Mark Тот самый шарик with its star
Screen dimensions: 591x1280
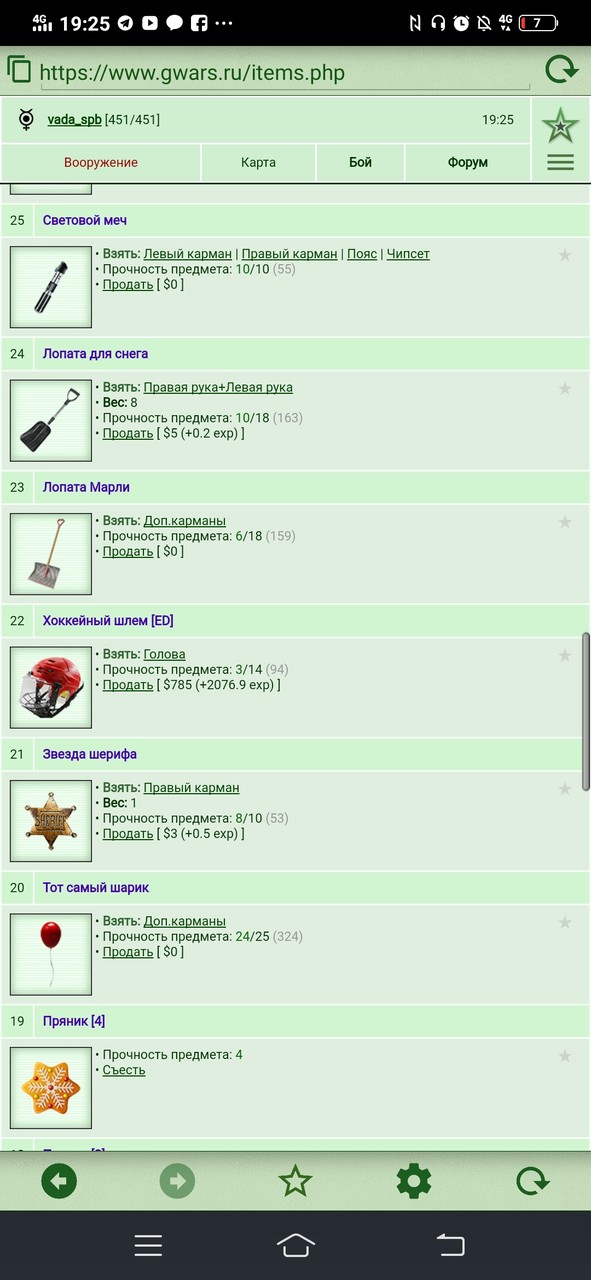565,922
